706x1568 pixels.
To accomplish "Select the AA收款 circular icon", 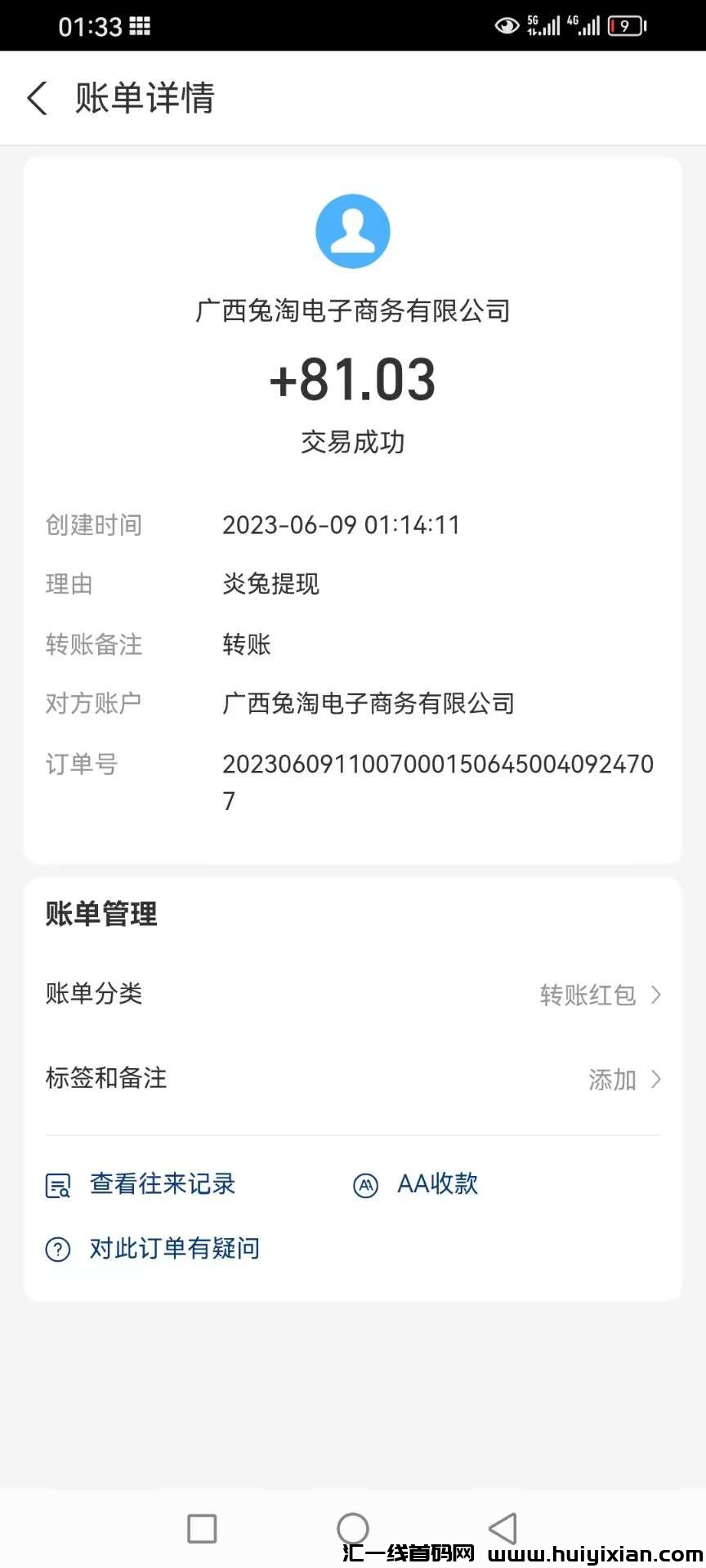I will [366, 1184].
